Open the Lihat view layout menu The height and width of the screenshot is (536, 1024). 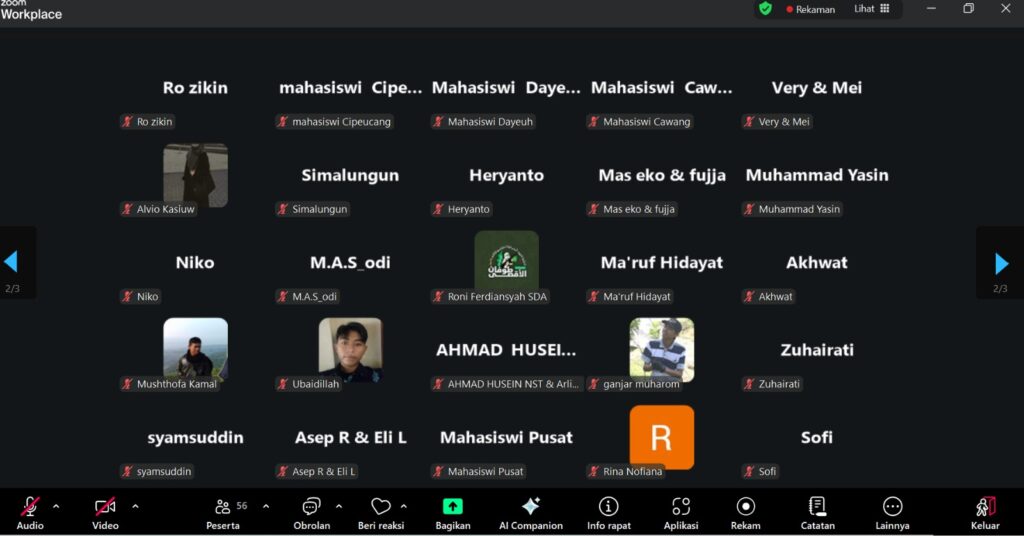coord(872,8)
